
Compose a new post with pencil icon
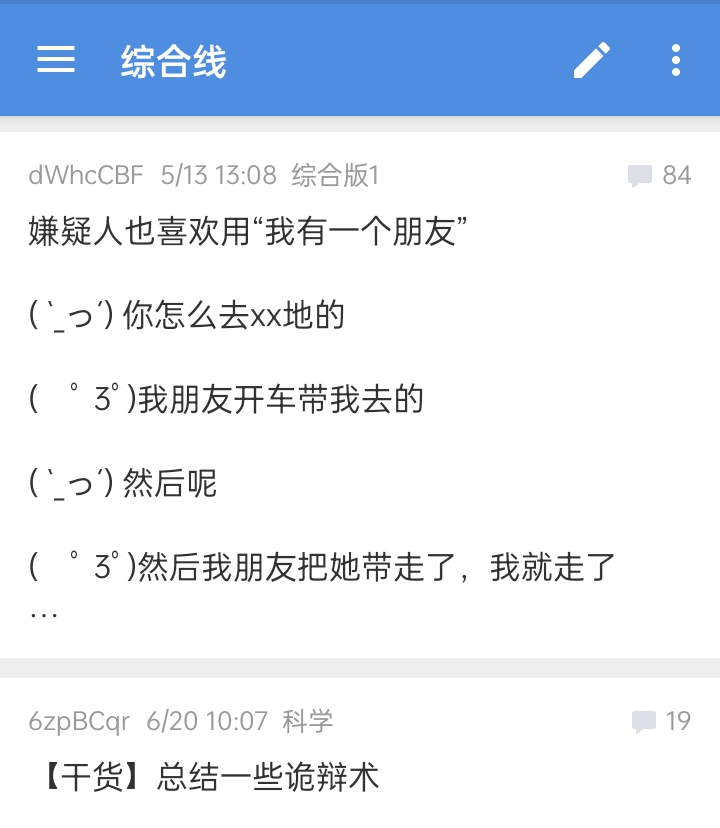[x=591, y=60]
